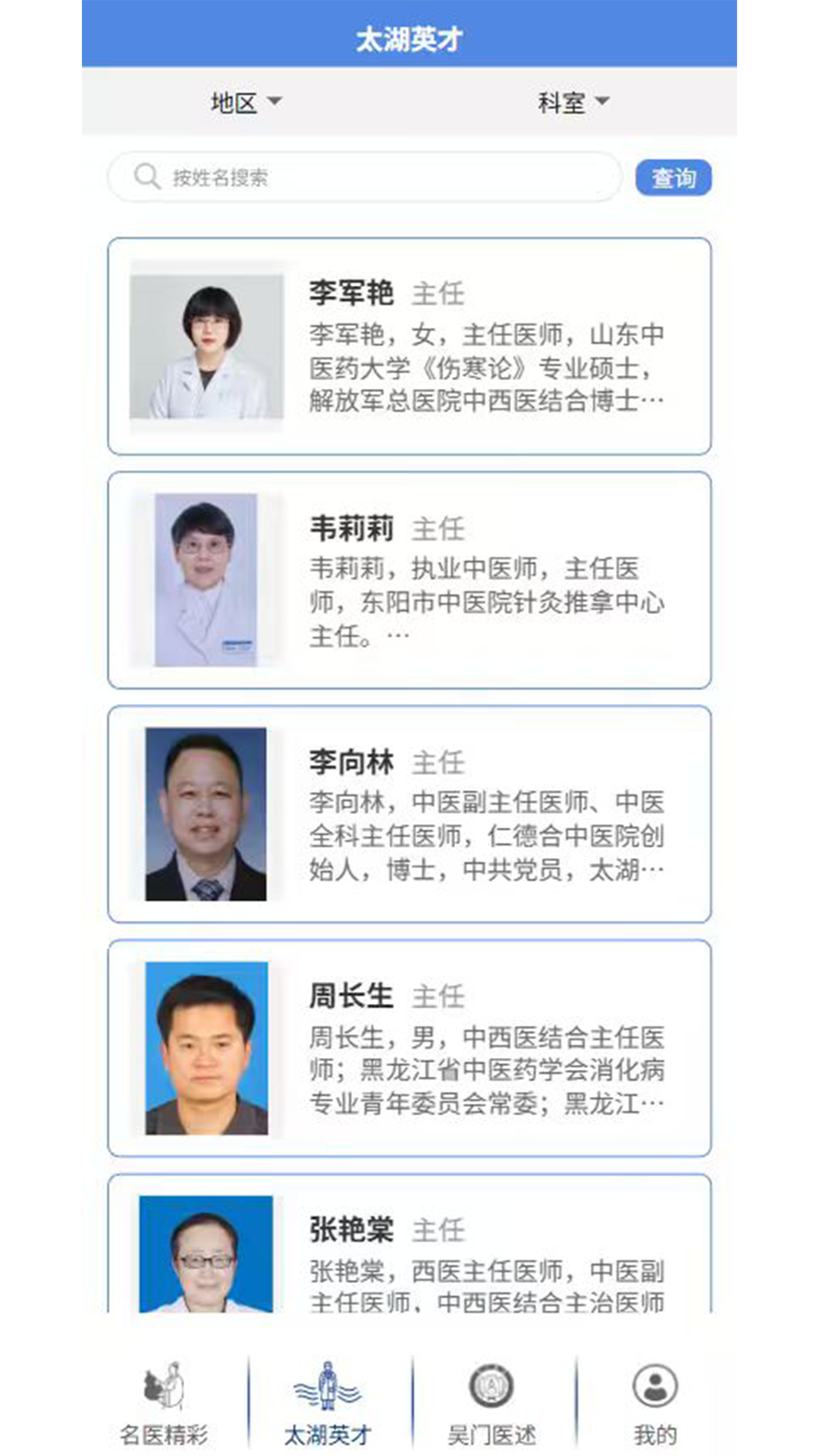This screenshot has height=1456, width=819.
Task: Switch to the 名医精彩 tab
Action: pos(164,1403)
